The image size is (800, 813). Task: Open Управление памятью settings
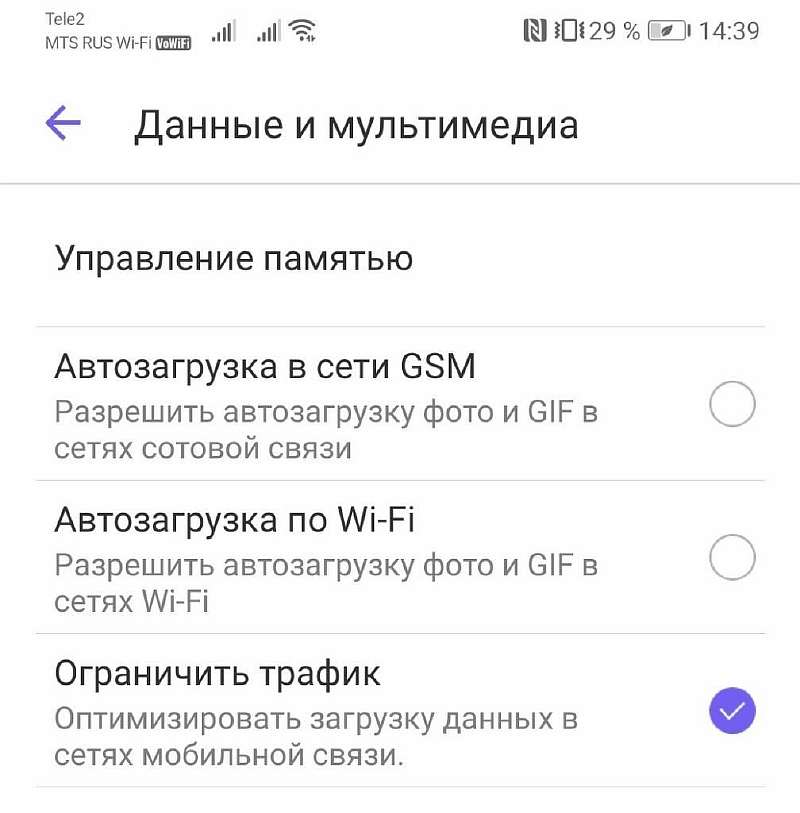(x=234, y=259)
